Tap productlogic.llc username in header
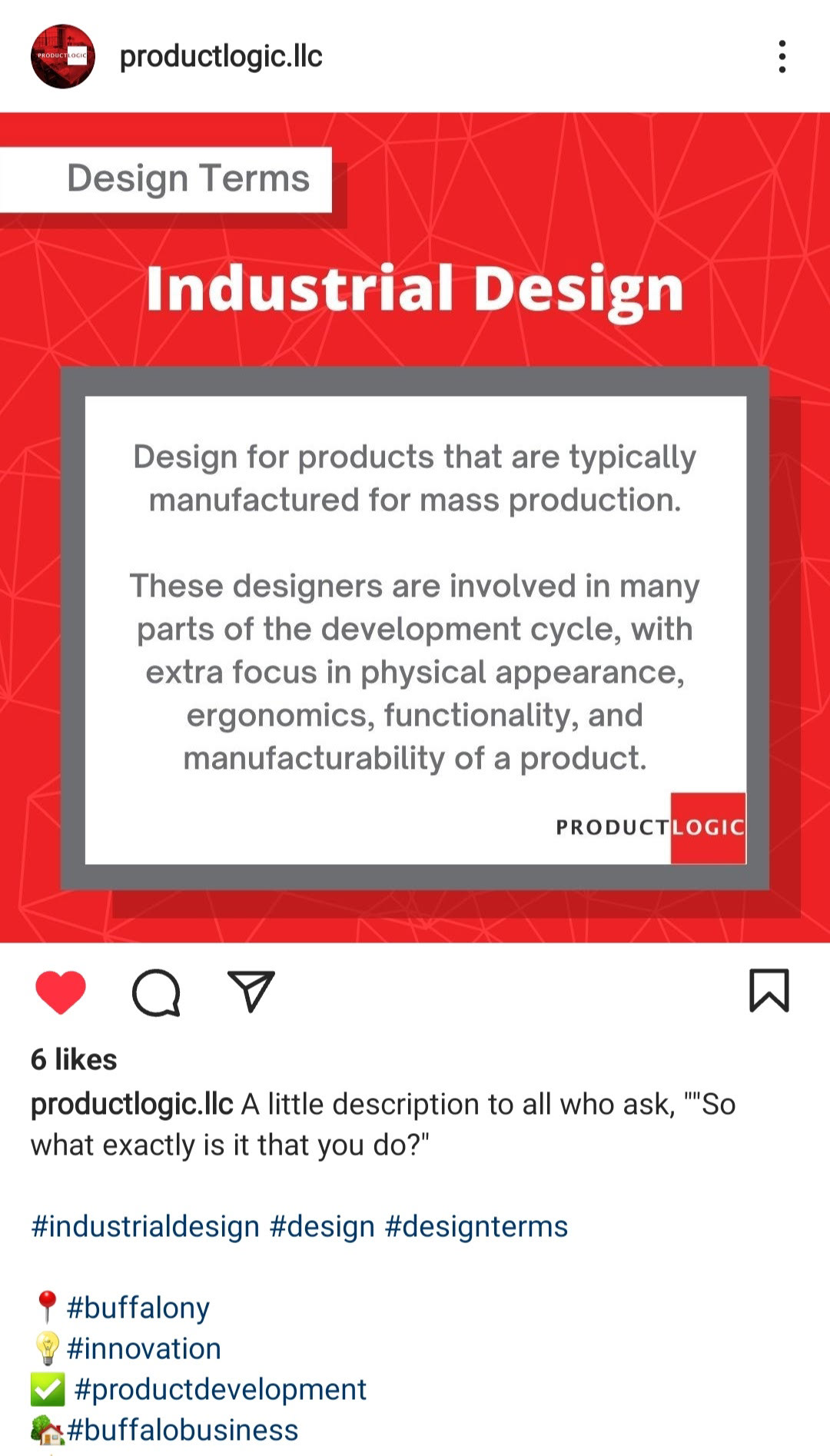The height and width of the screenshot is (1456, 830). point(221,56)
